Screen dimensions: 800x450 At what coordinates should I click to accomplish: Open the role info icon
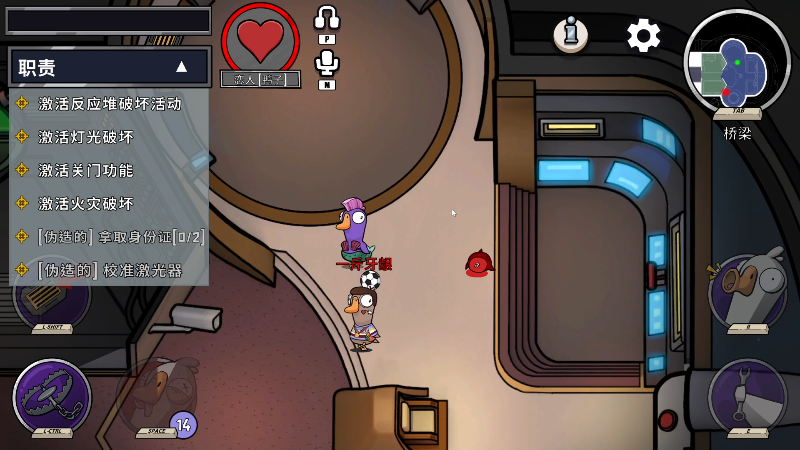tap(571, 35)
